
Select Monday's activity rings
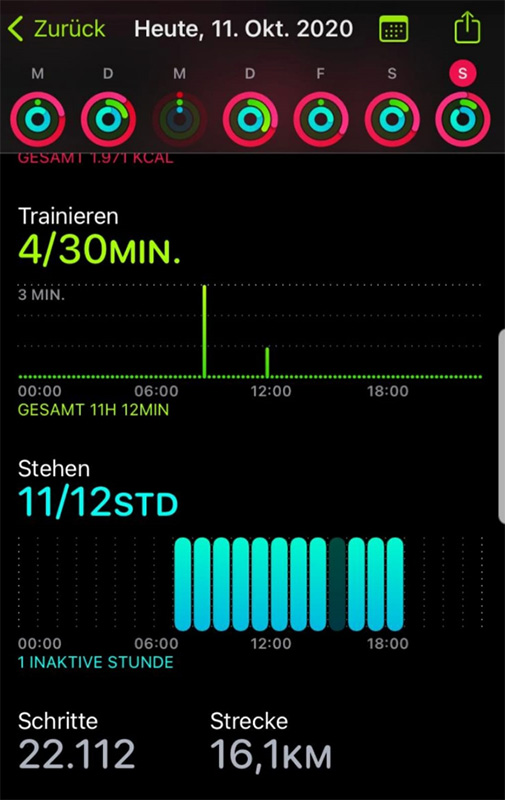tap(38, 119)
